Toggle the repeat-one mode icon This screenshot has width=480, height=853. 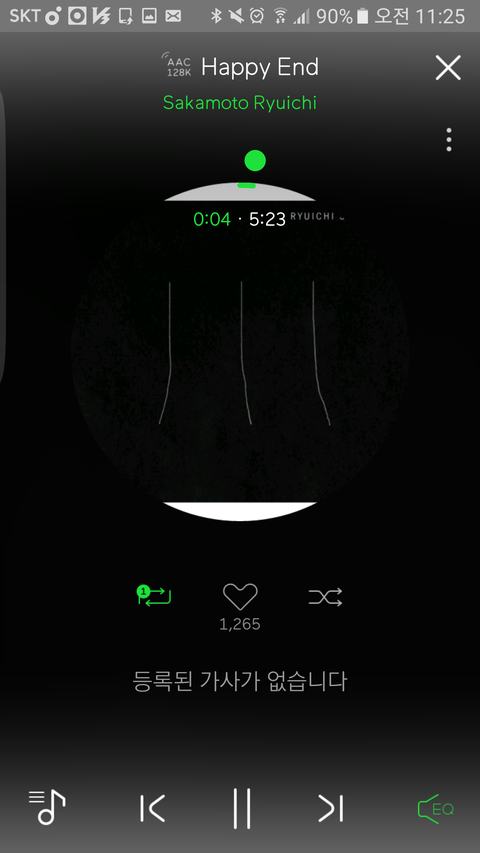coord(154,596)
